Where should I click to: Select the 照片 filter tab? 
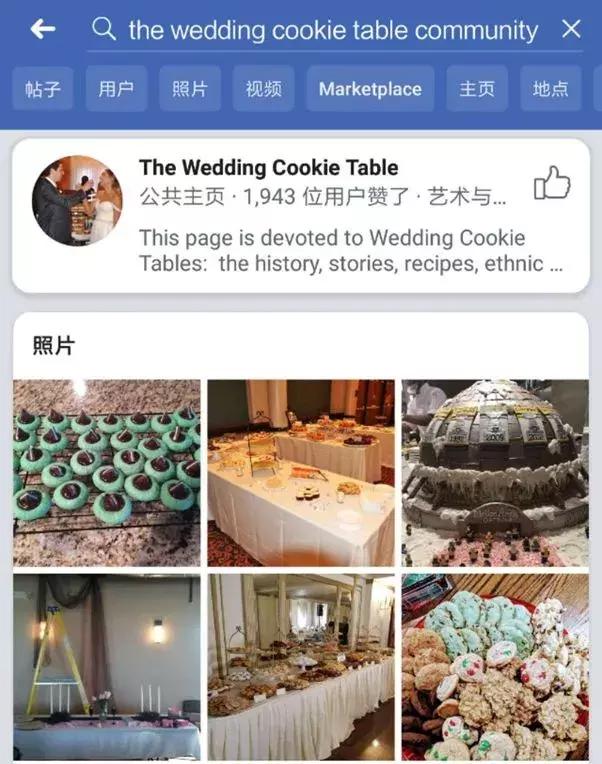(190, 89)
